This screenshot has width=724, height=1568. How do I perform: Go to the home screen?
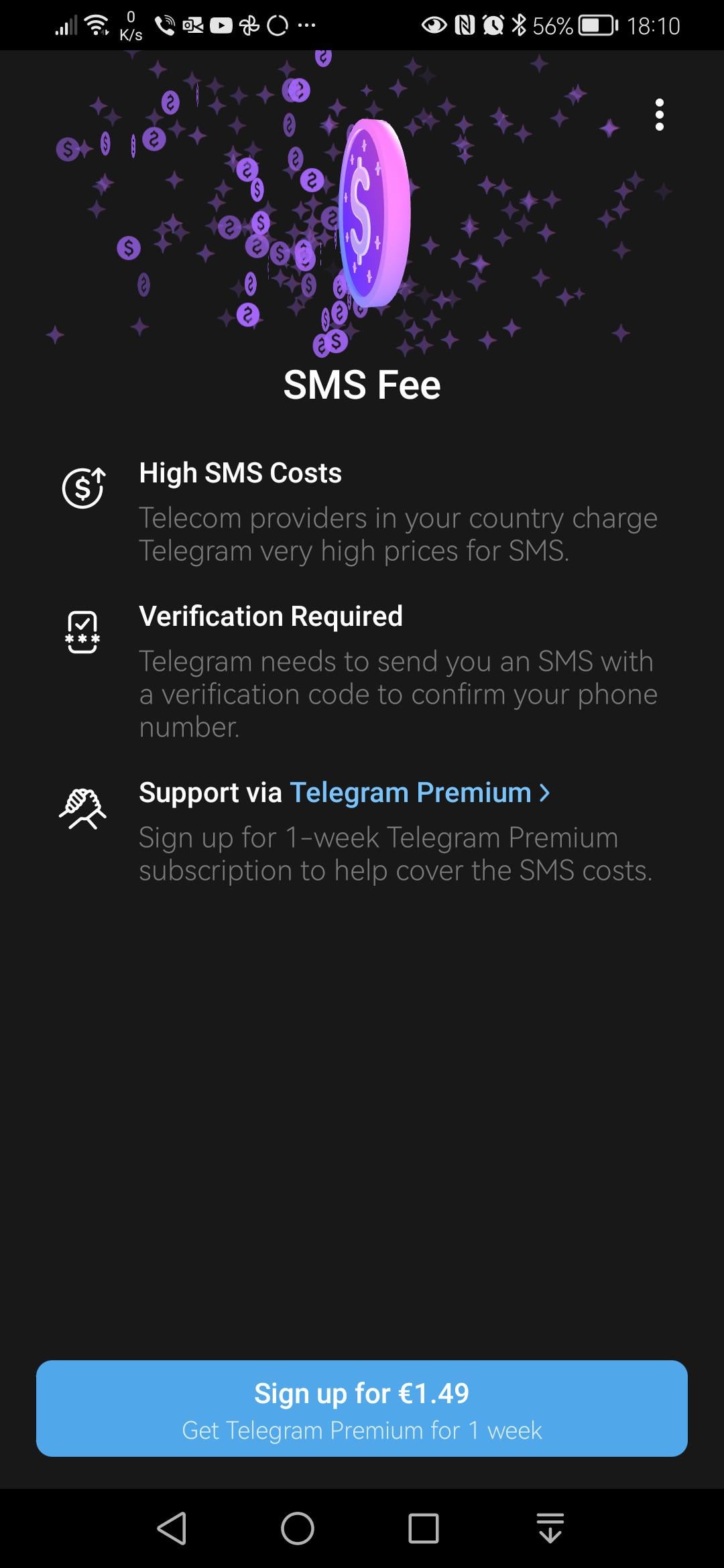click(x=297, y=1528)
